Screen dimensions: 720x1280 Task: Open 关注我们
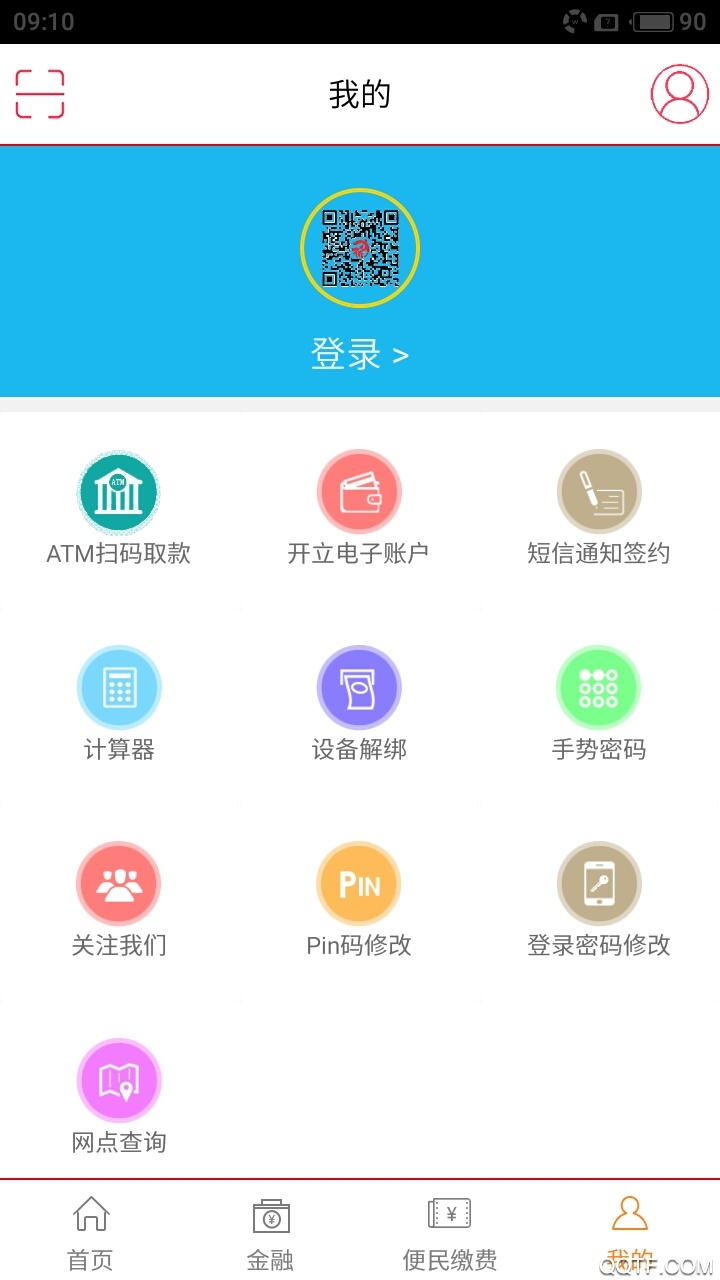point(119,900)
